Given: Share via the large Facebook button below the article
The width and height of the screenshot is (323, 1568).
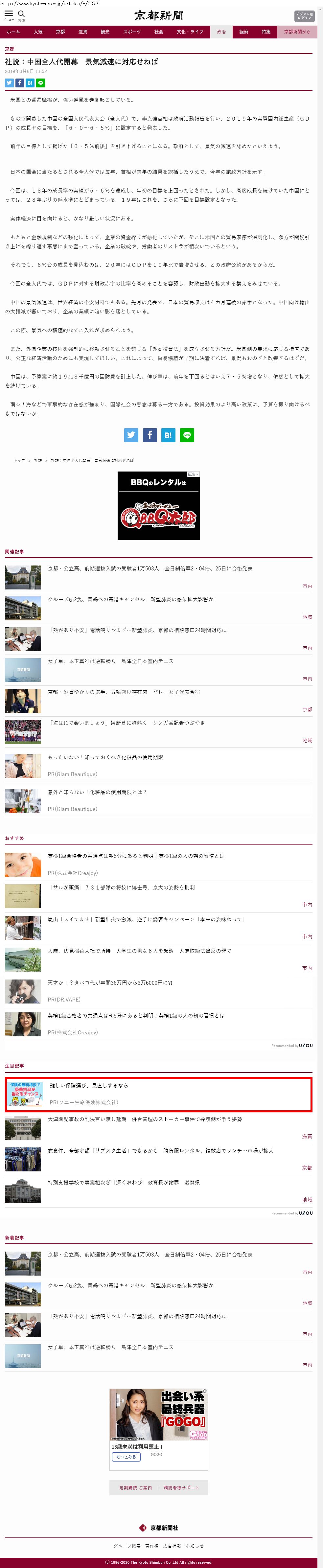Looking at the screenshot, I should tap(150, 435).
